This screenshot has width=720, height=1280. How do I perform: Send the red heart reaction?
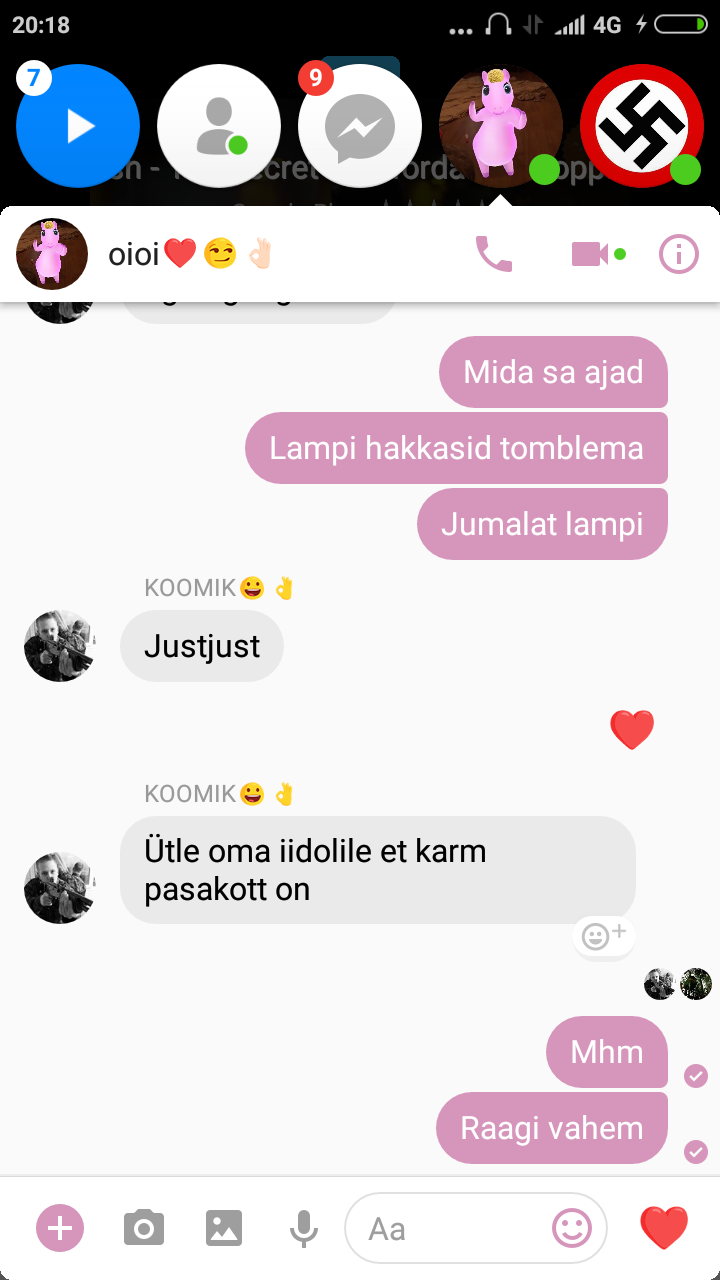(664, 1228)
